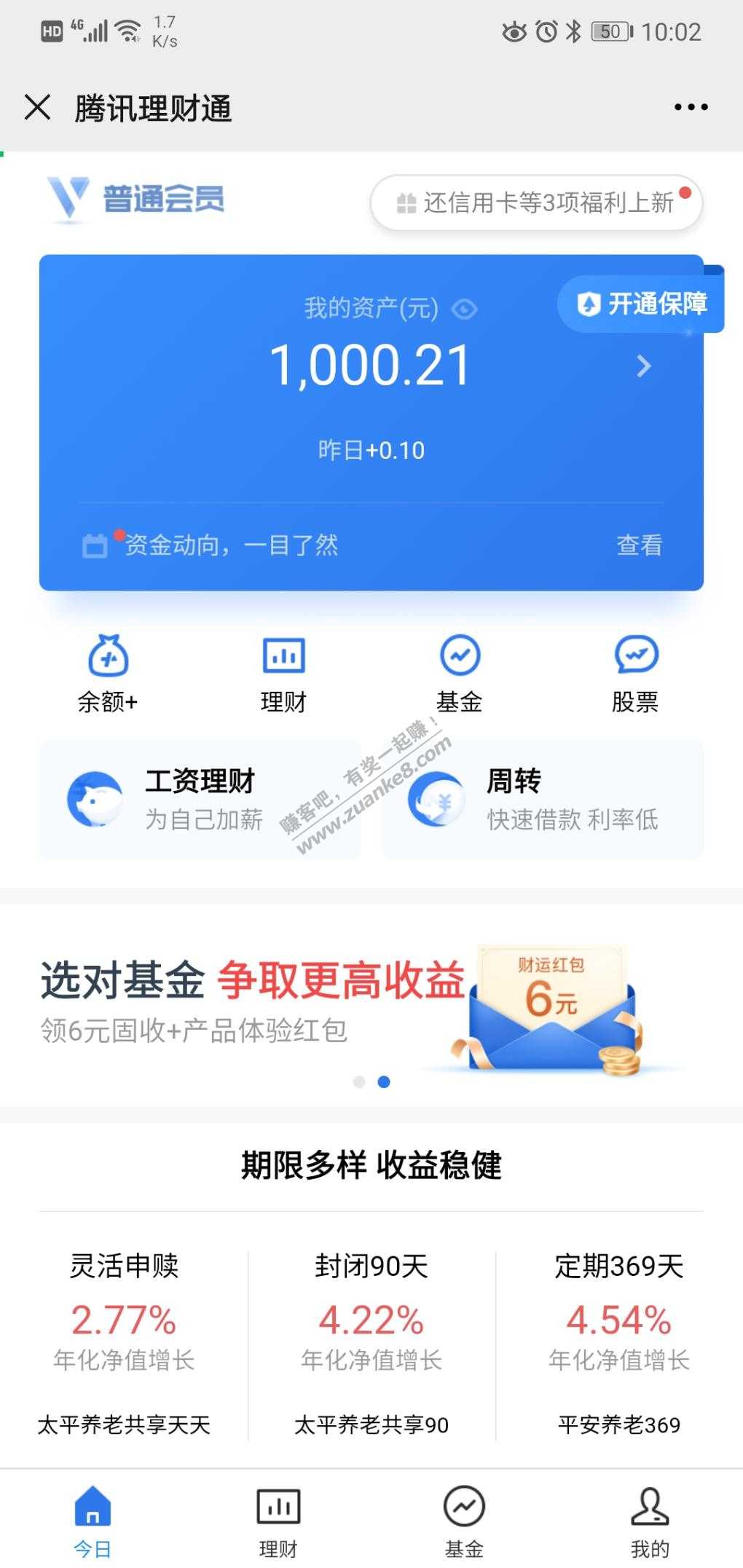
Task: View 资金动向 details via 查看
Action: coord(639,545)
